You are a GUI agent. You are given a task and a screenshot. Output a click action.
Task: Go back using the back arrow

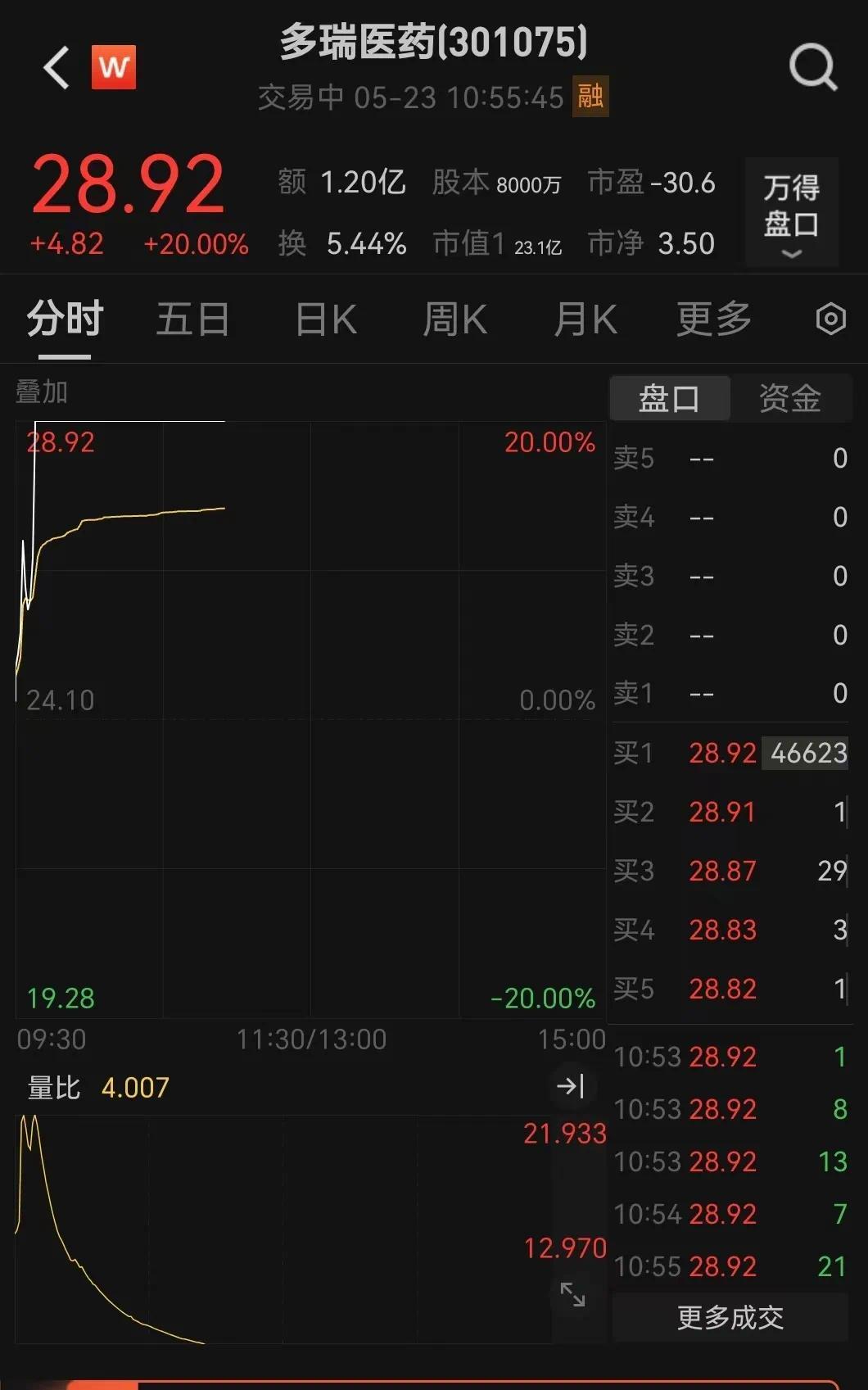point(57,67)
